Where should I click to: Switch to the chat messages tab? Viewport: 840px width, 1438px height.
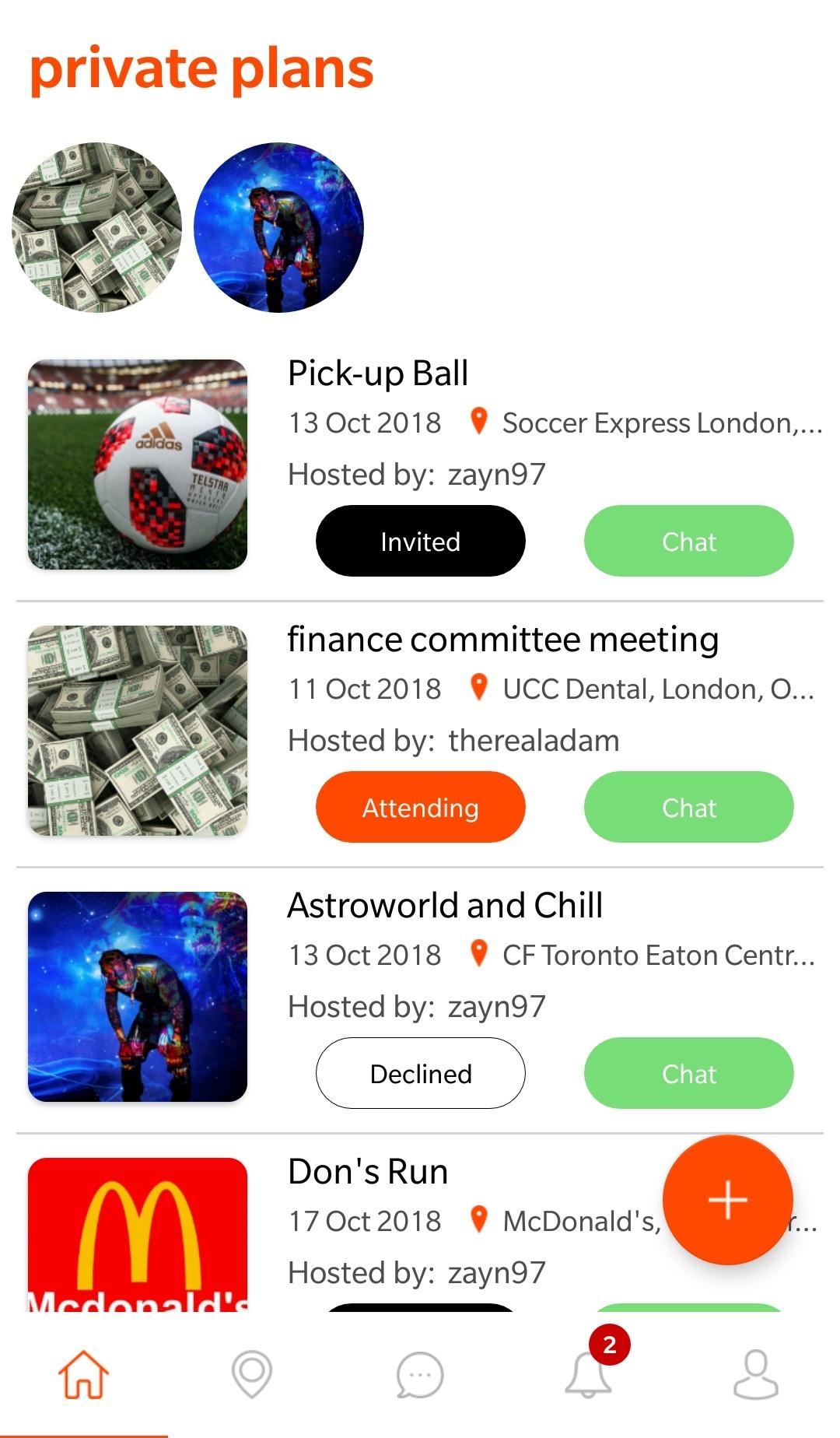420,1375
